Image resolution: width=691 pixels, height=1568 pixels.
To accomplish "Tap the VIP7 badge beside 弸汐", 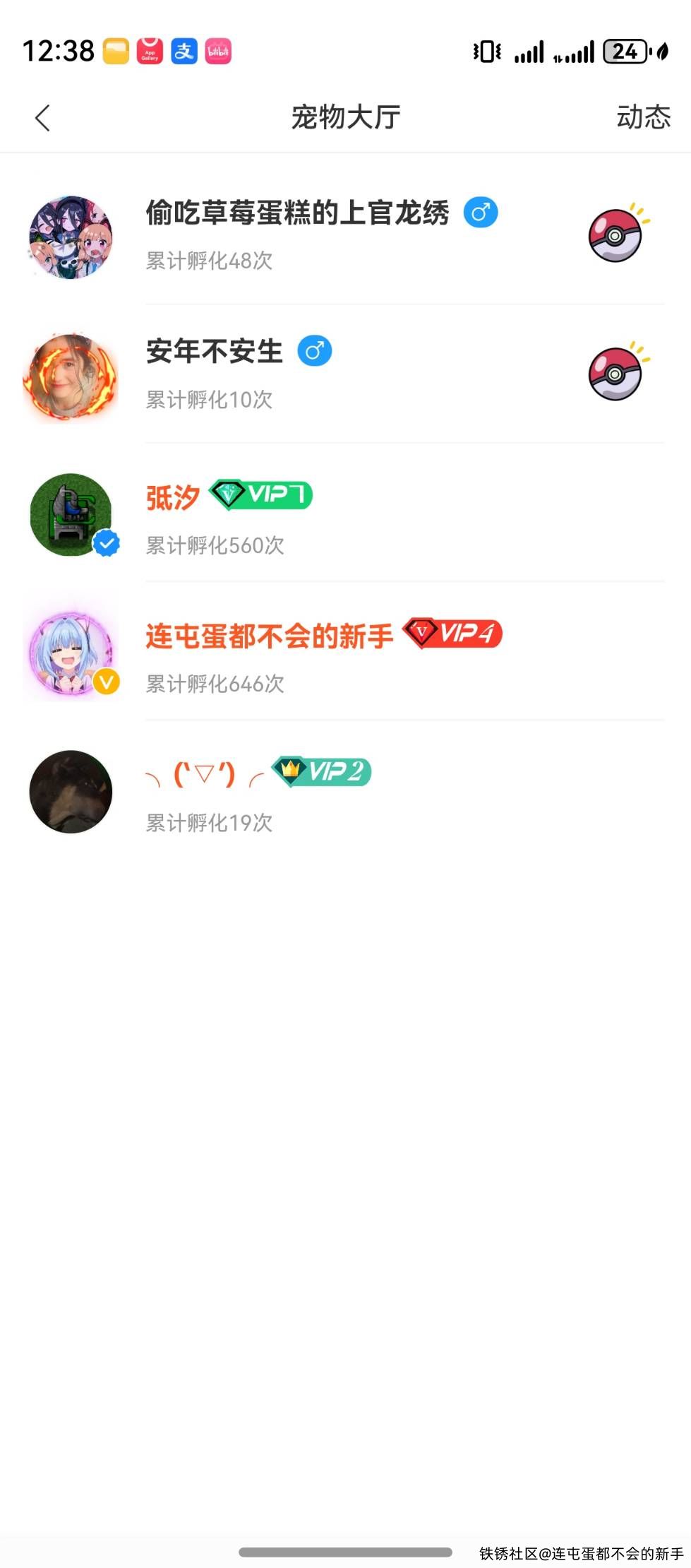I will (x=258, y=495).
